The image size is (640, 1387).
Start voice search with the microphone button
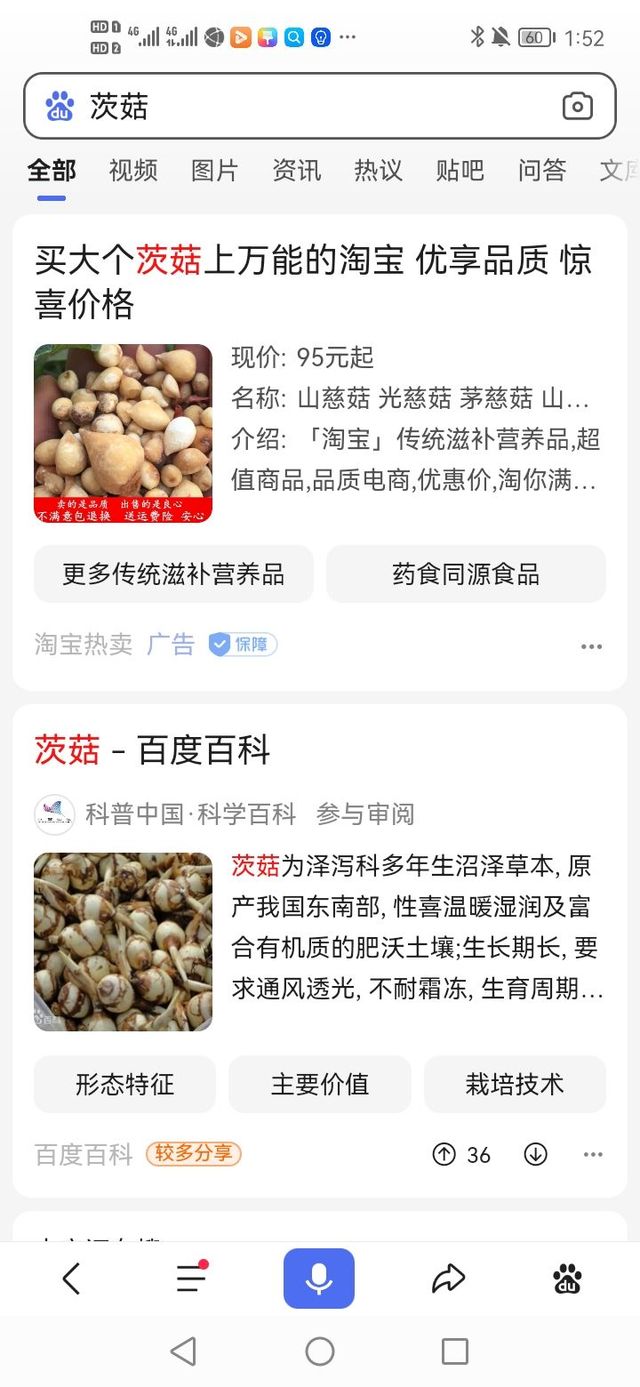point(319,1278)
